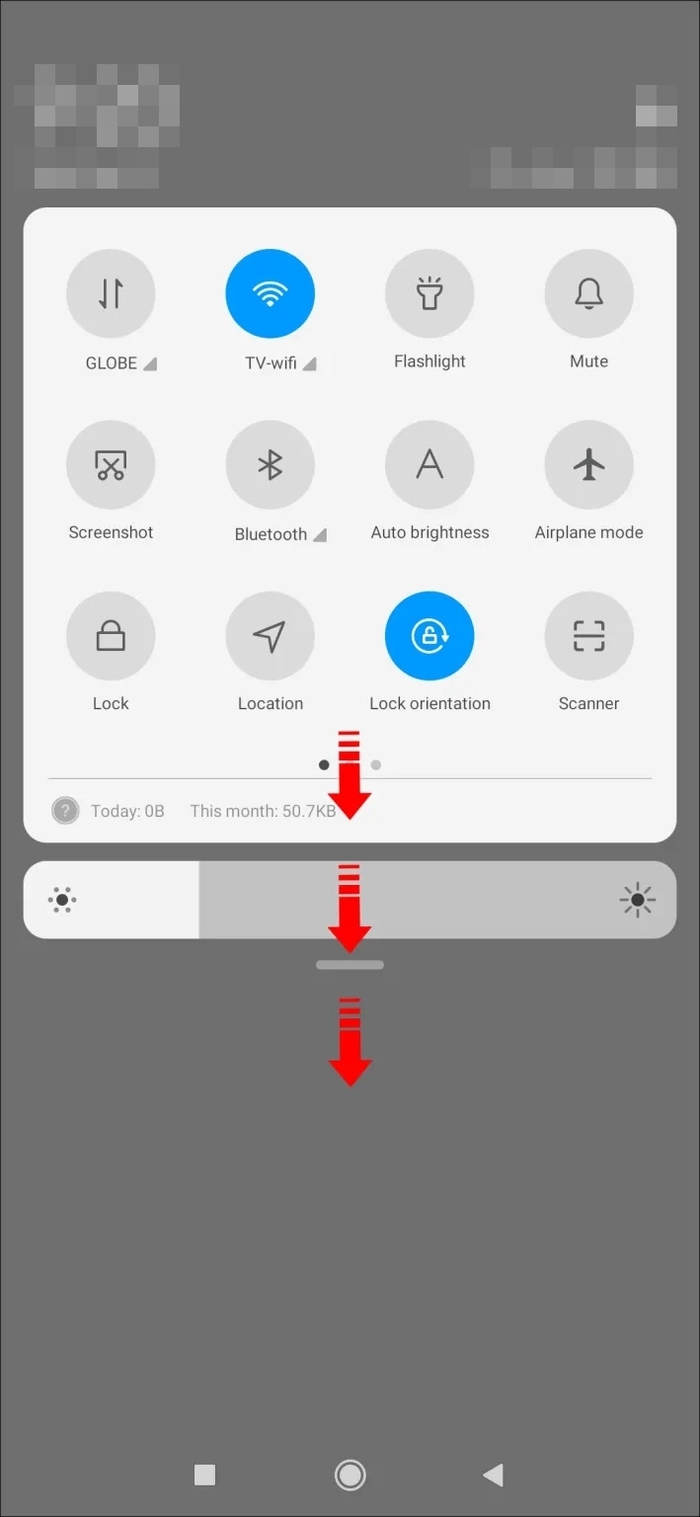700x1517 pixels.
Task: Tap the Lock tile
Action: click(x=110, y=636)
